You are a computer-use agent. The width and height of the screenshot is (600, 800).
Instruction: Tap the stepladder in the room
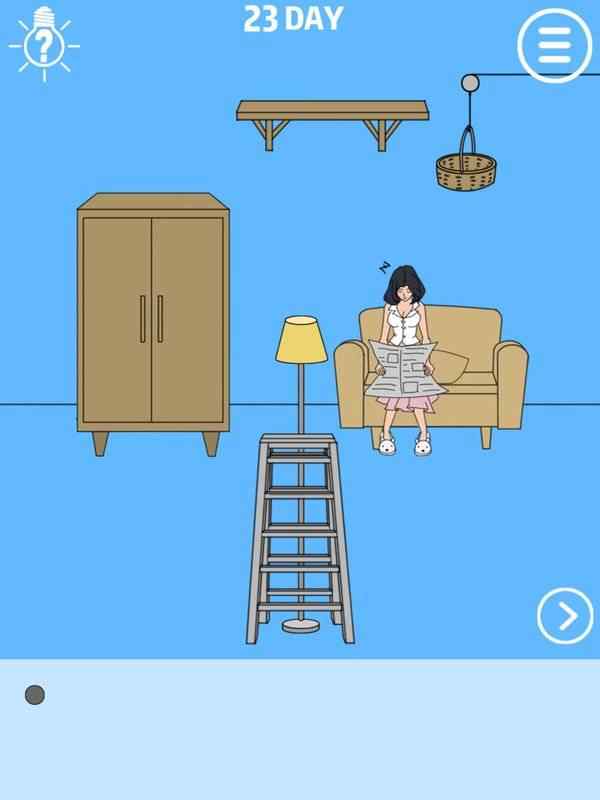click(300, 540)
